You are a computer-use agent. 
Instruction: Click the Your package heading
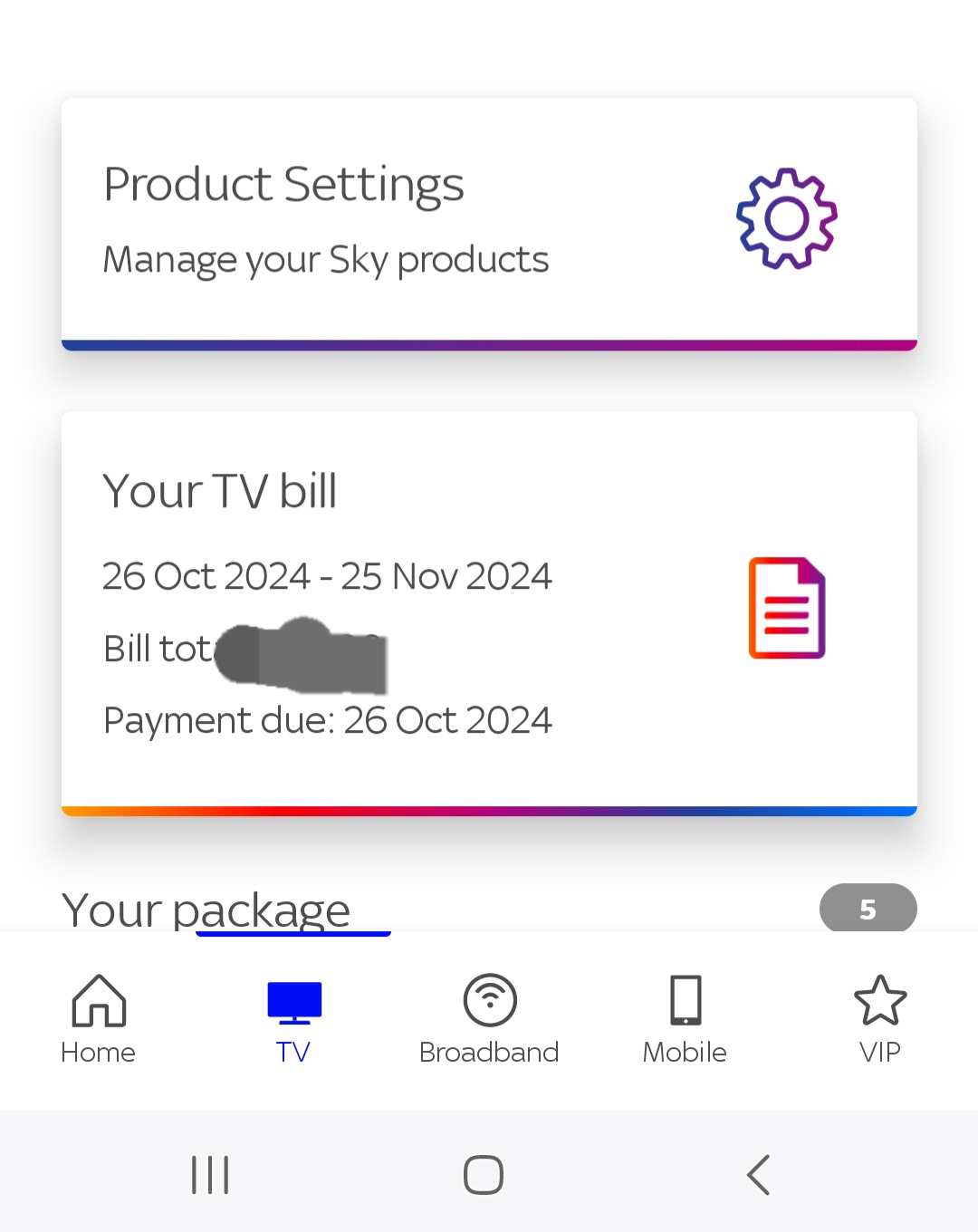coord(206,910)
